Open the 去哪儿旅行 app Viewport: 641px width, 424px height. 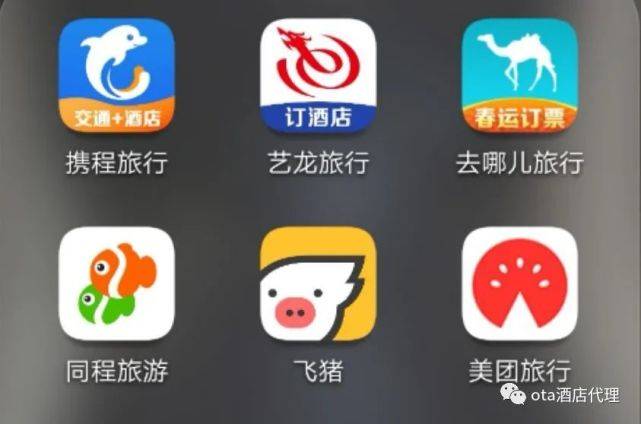tap(519, 77)
